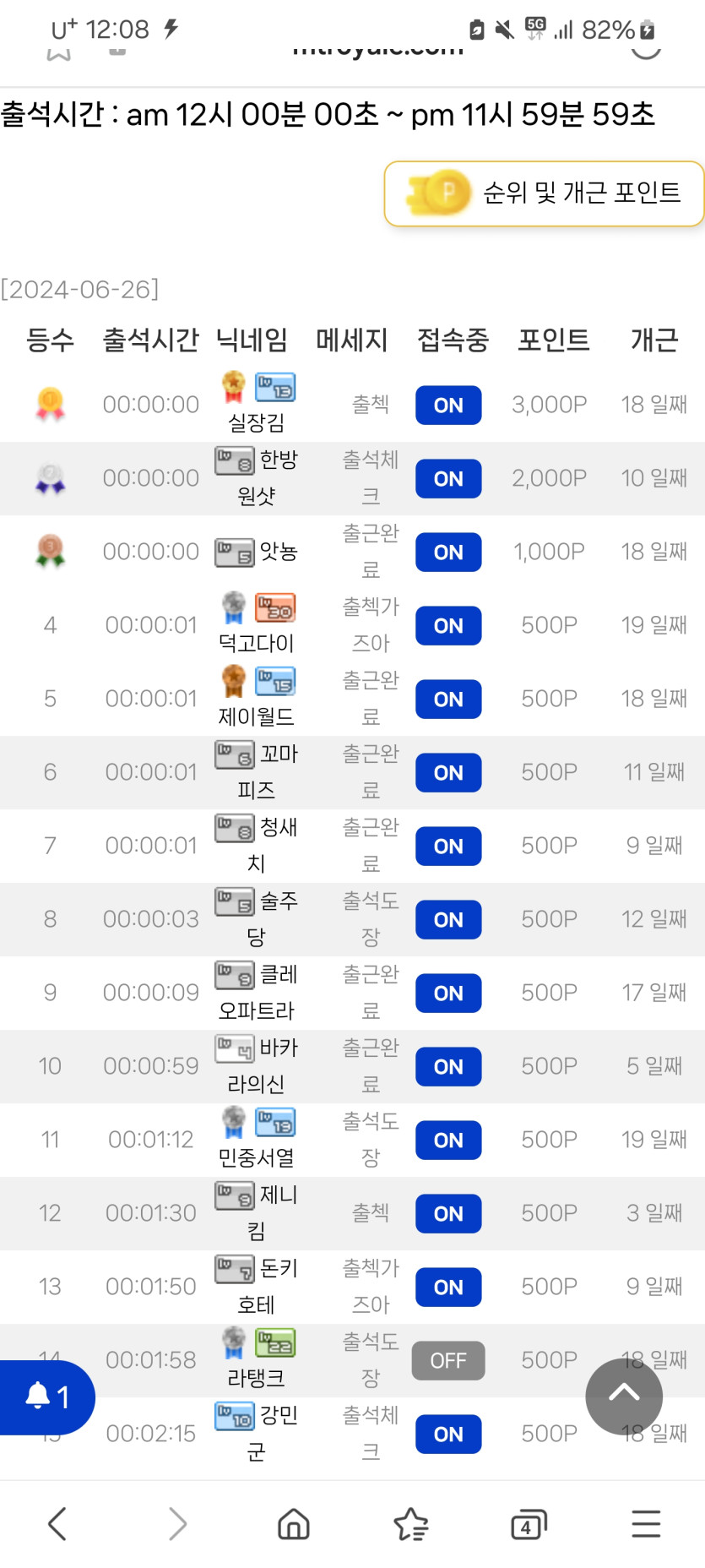Go forward to the next page
This screenshot has height=1568, width=705.
click(x=177, y=1523)
